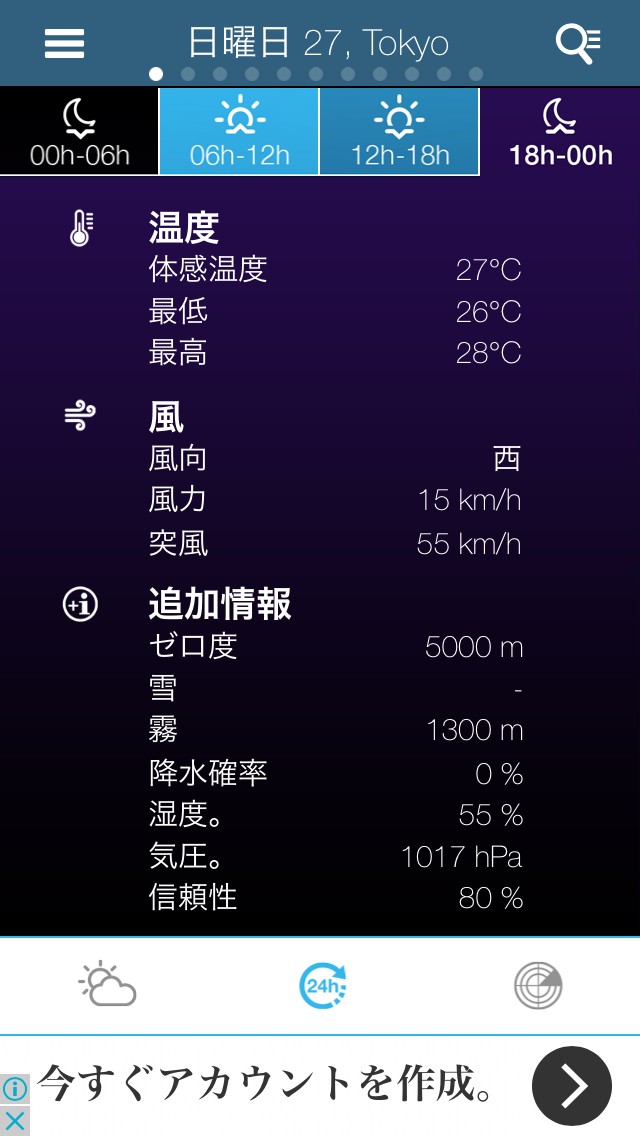Screen dimensions: 640x1136
Task: Open the hamburger menu
Action: [64, 43]
